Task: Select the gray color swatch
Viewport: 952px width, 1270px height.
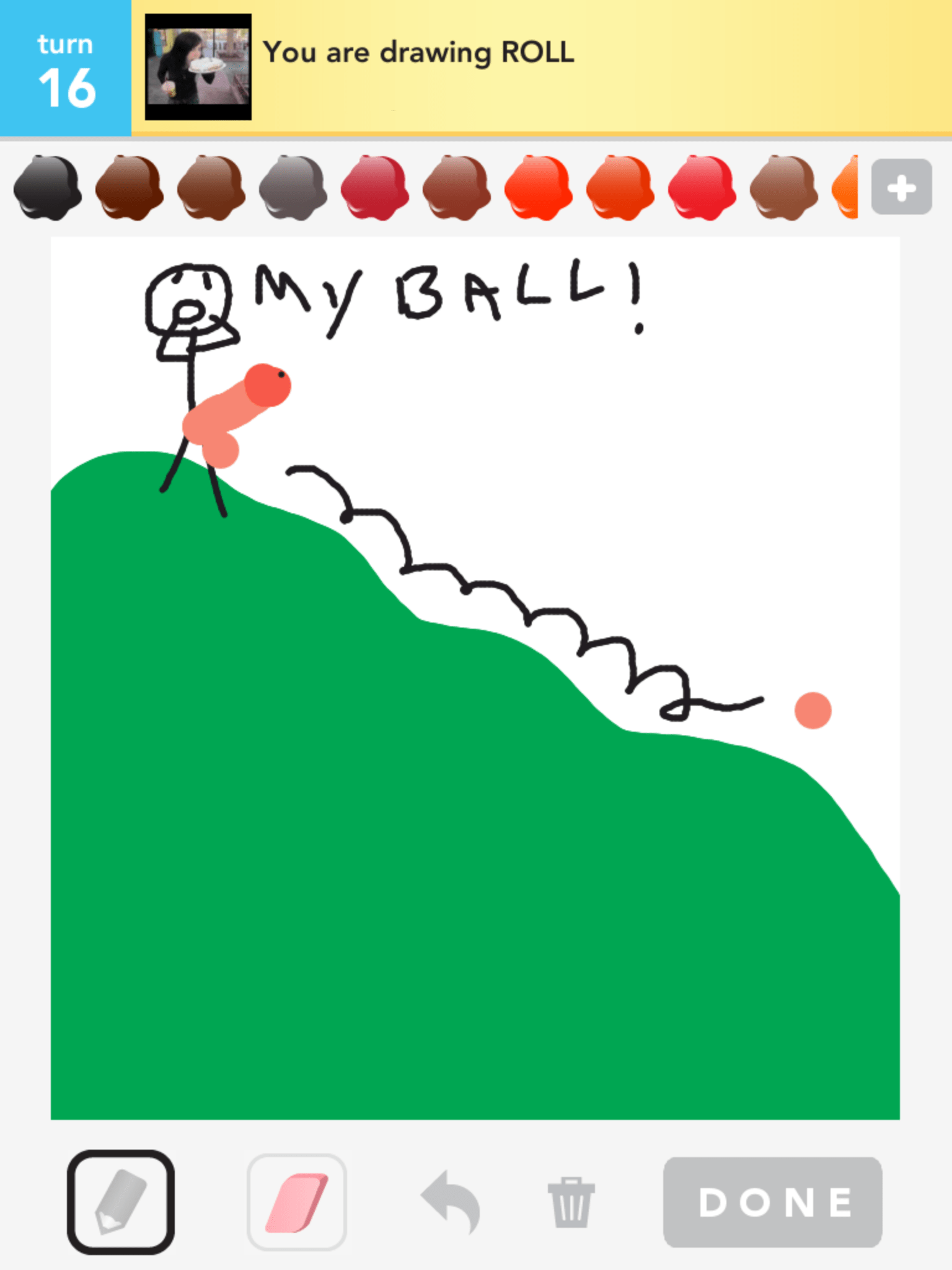Action: coord(293,188)
